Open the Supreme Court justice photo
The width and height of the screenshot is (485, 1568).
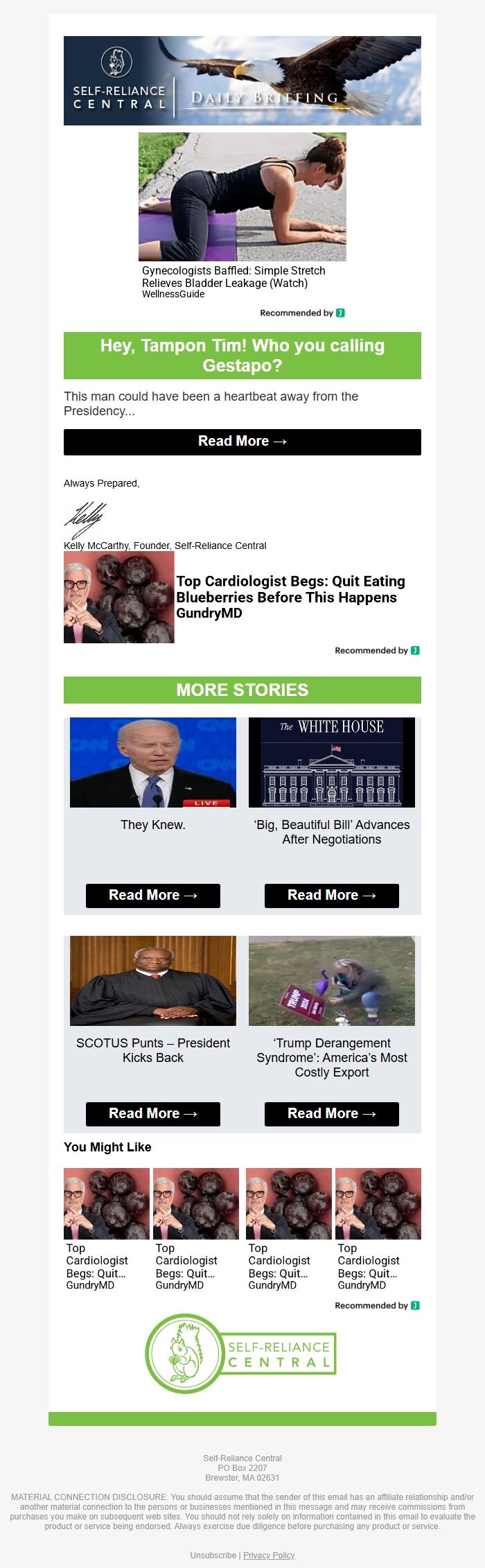coord(152,980)
